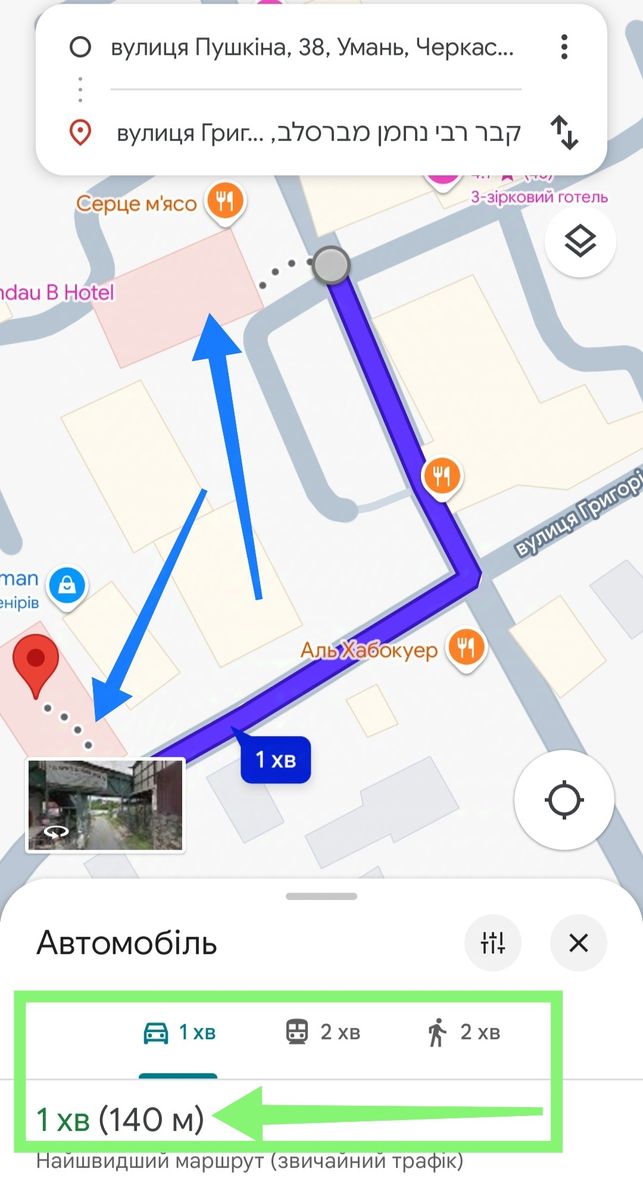
Task: Open the map layers button
Action: coord(580,241)
